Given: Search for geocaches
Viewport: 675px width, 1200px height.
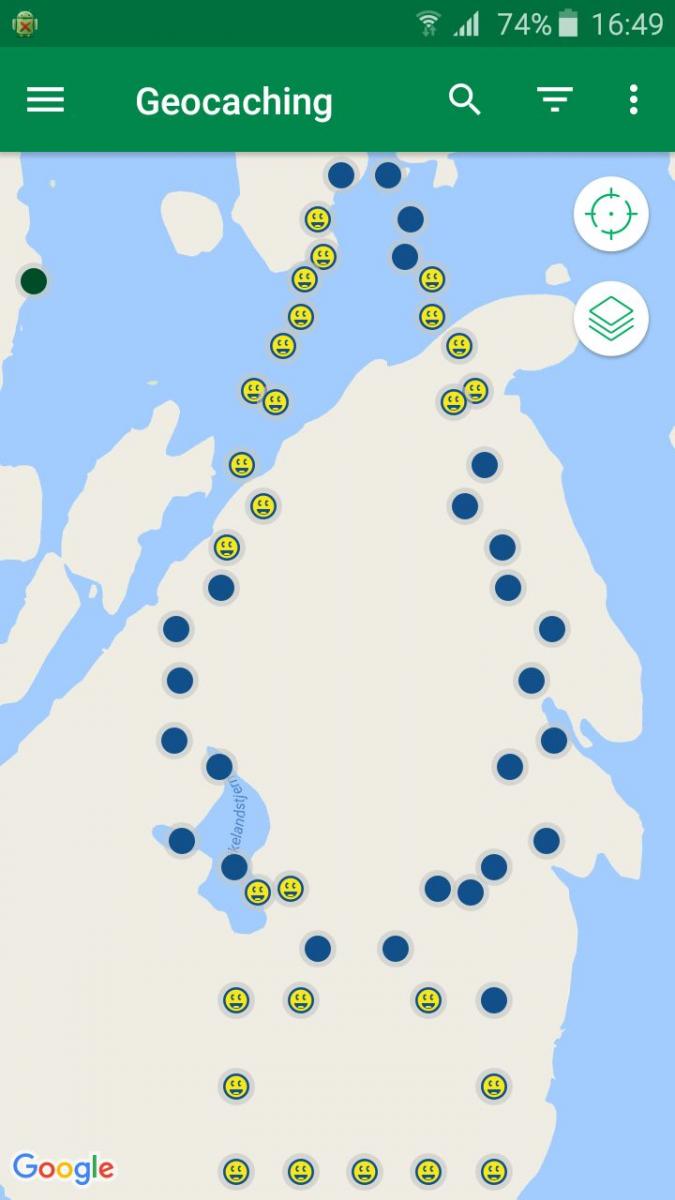Looking at the screenshot, I should (465, 100).
